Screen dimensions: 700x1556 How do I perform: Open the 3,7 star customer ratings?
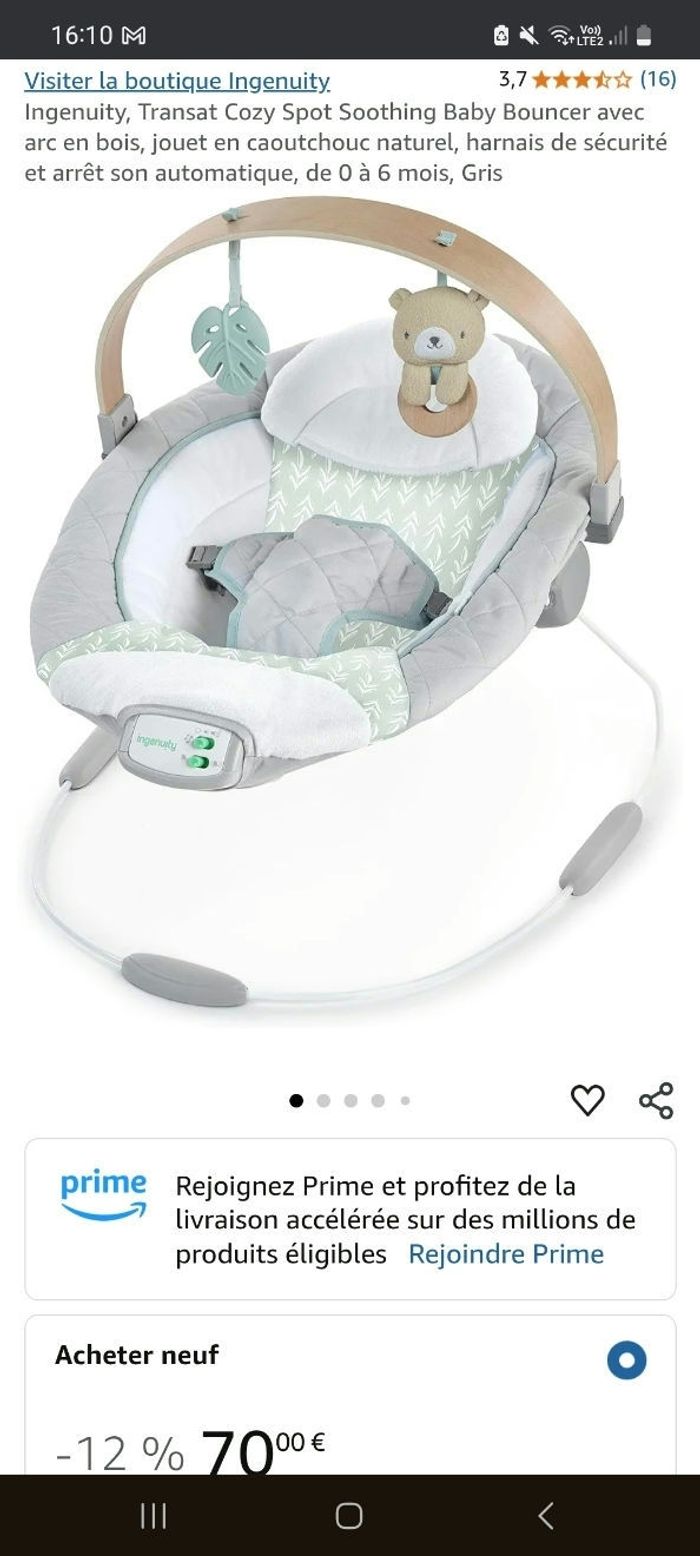click(x=586, y=79)
